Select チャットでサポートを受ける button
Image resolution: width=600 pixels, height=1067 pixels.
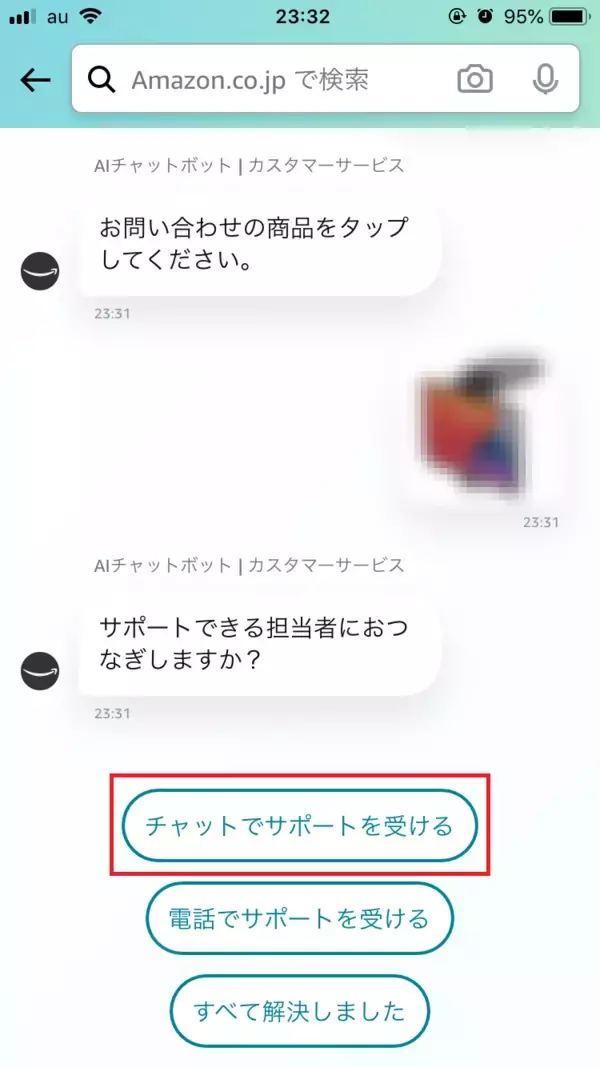tap(299, 826)
